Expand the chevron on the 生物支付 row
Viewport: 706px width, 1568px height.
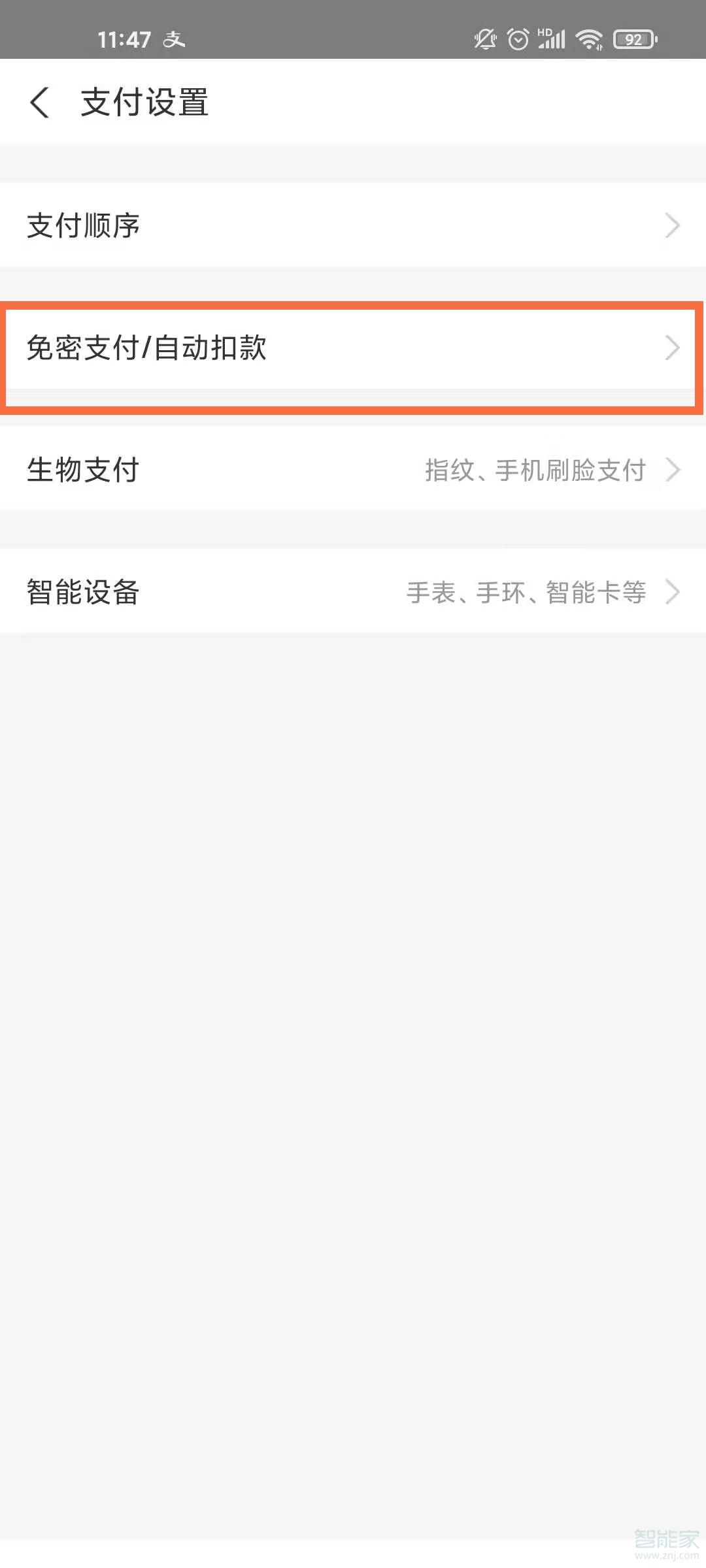click(x=674, y=468)
